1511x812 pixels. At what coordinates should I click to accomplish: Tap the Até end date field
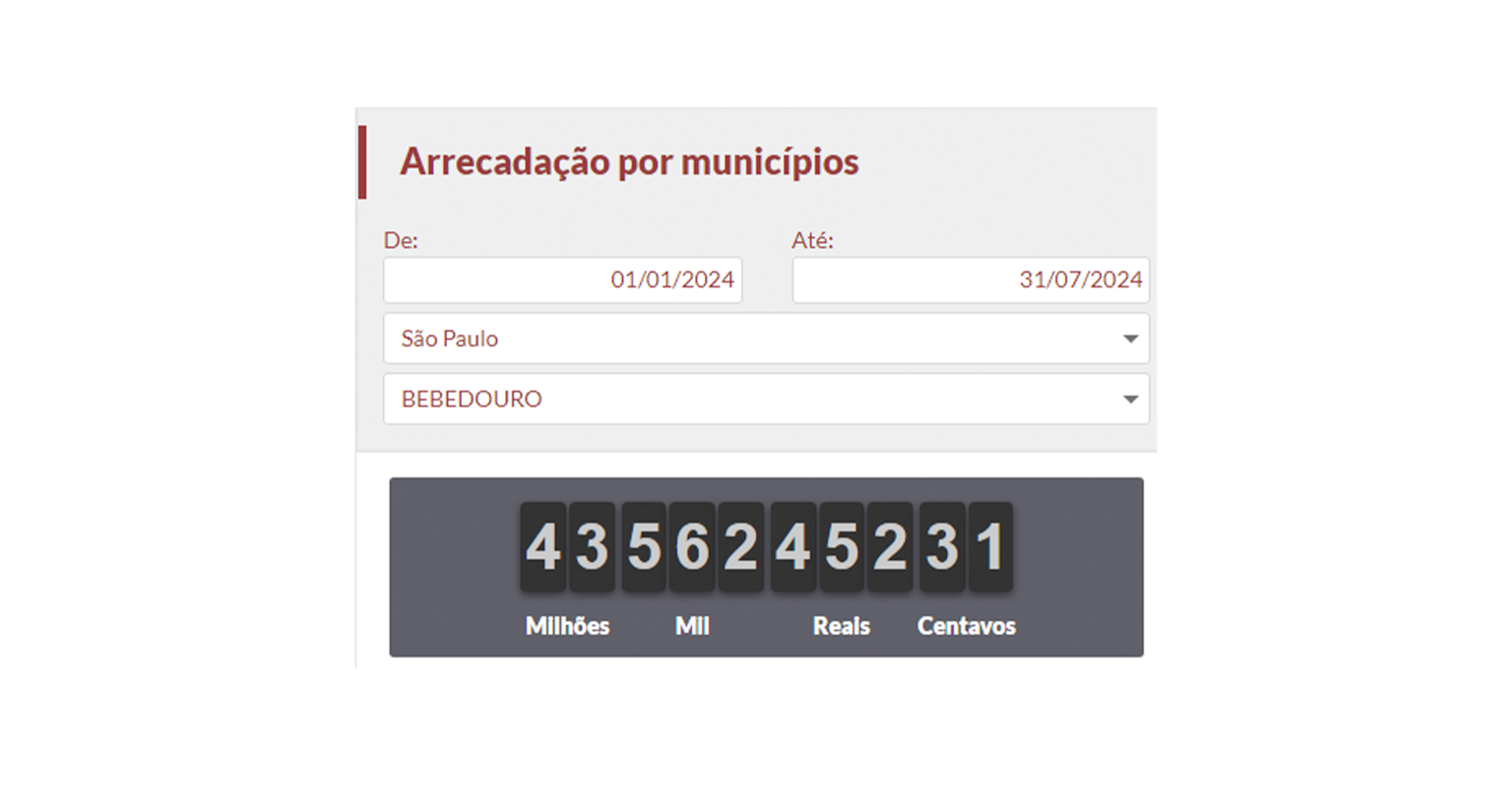click(x=970, y=281)
